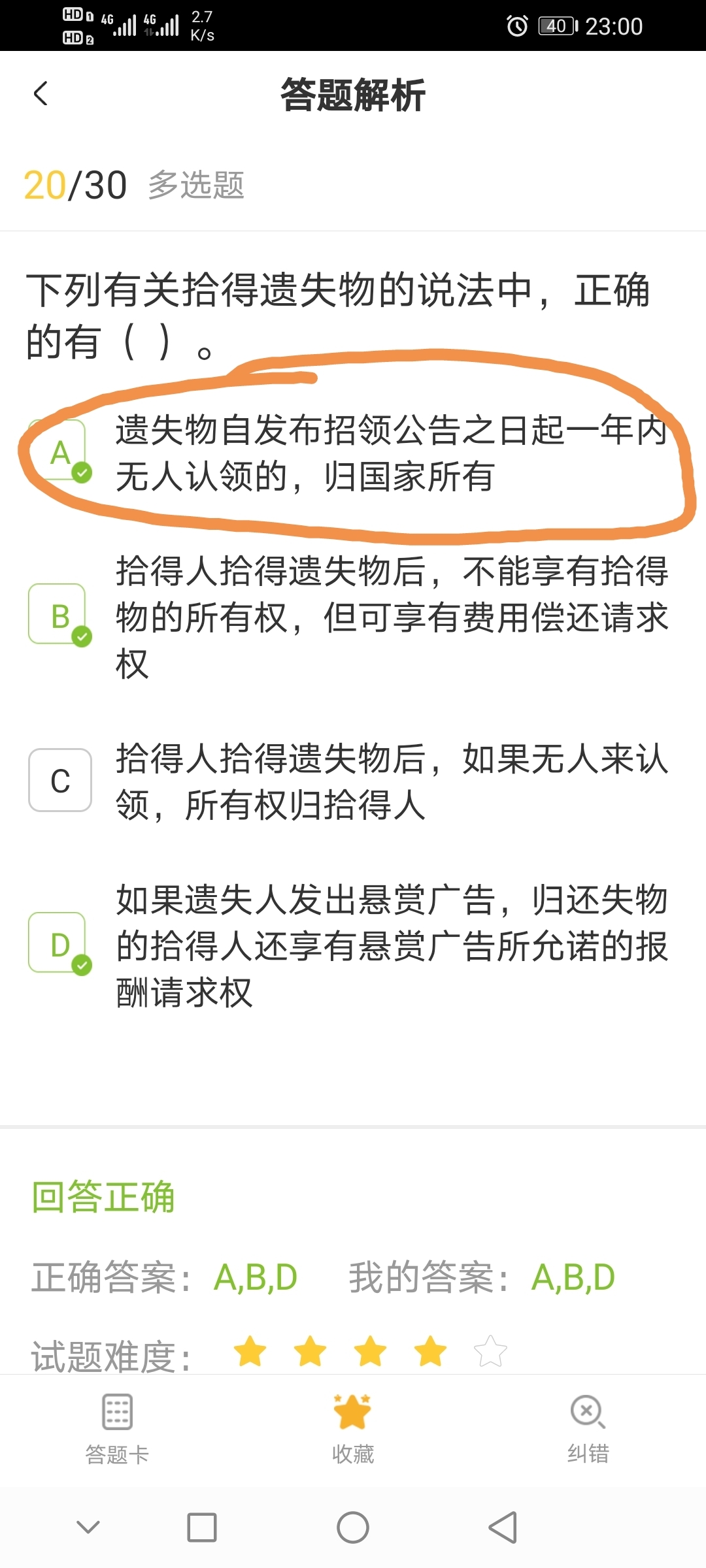Open recent apps with the square button

(x=202, y=1527)
